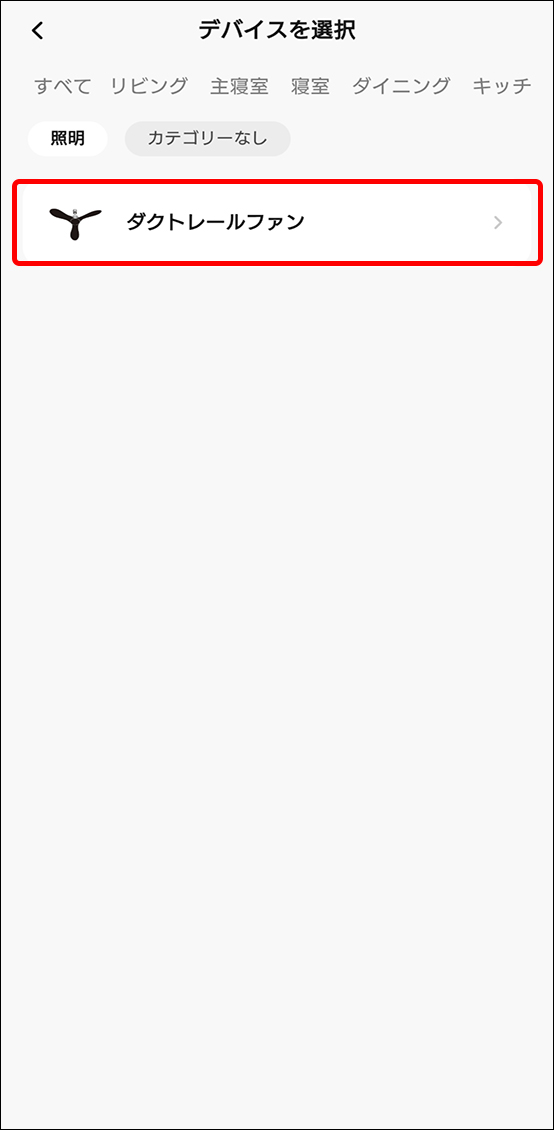Switch to the すべて tab
Image resolution: width=554 pixels, height=1130 pixels.
click(x=63, y=86)
